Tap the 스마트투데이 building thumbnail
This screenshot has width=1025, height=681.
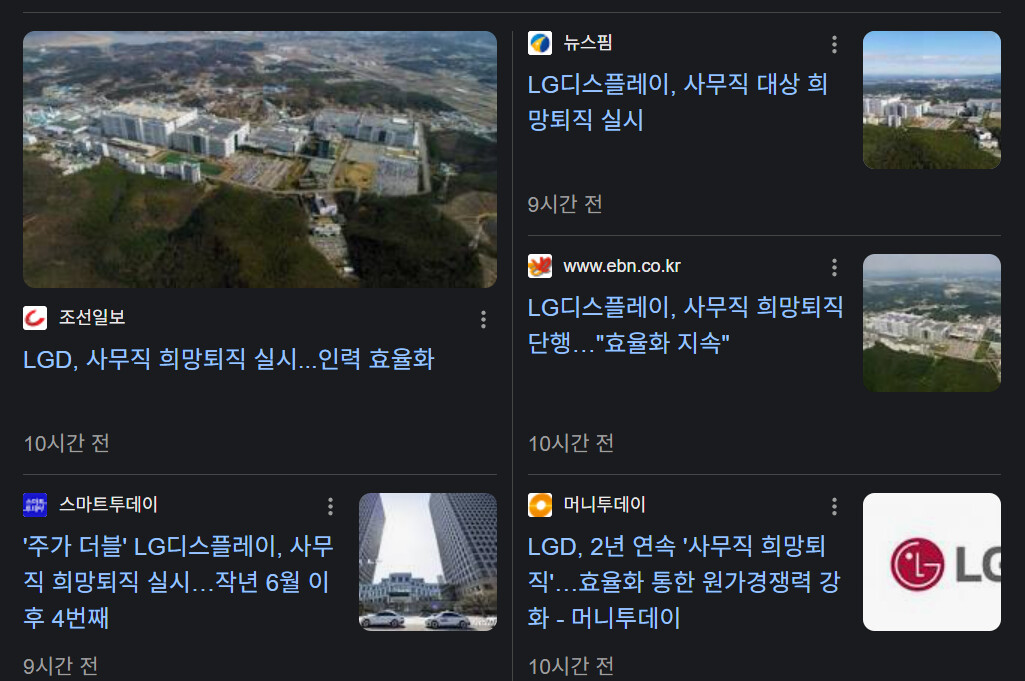(x=428, y=561)
